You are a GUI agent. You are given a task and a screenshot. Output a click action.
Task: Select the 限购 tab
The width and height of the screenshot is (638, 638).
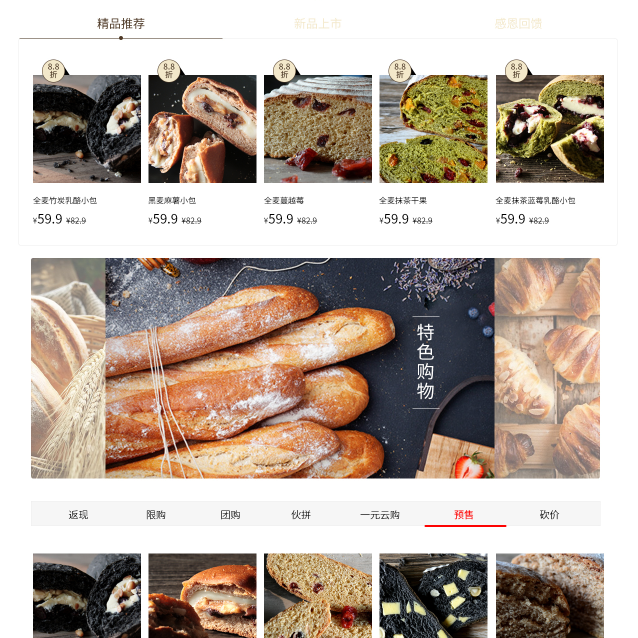click(x=156, y=514)
